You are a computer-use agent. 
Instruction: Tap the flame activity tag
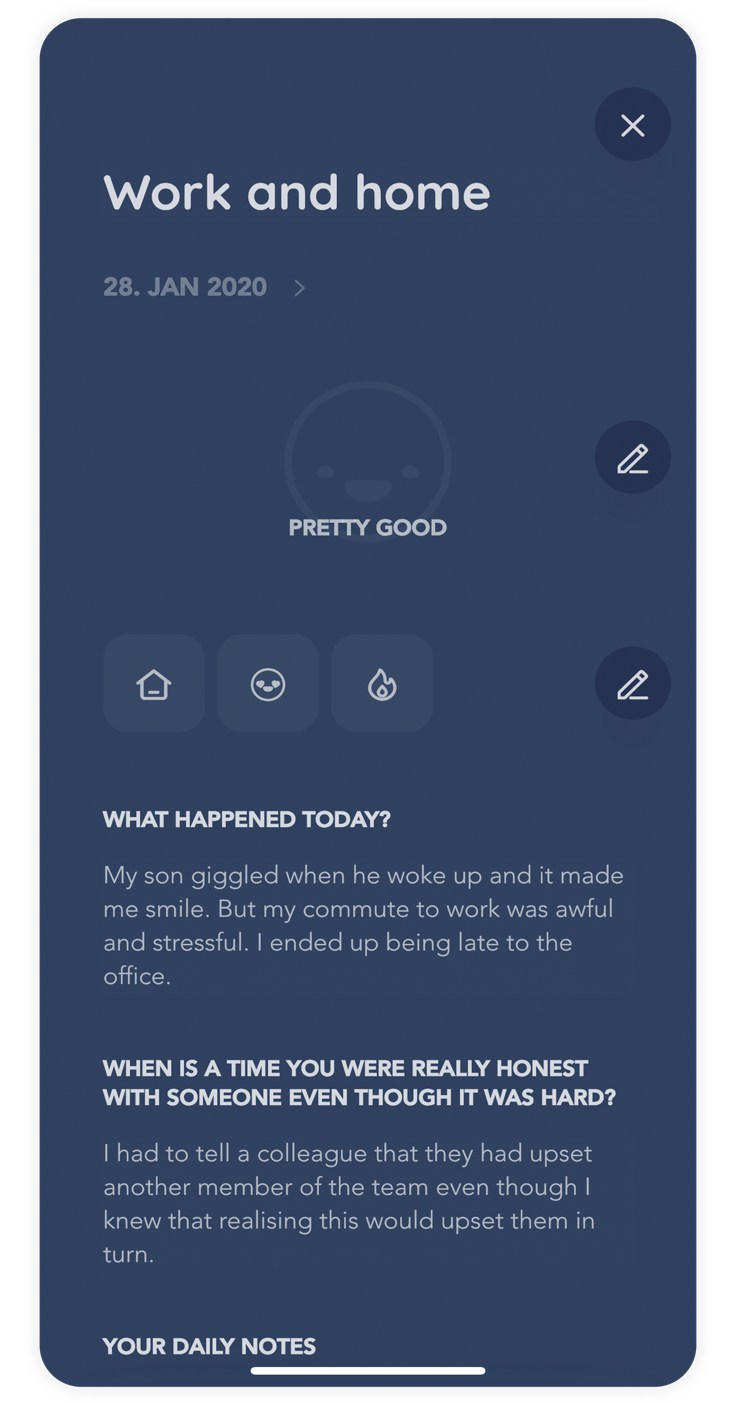click(382, 684)
